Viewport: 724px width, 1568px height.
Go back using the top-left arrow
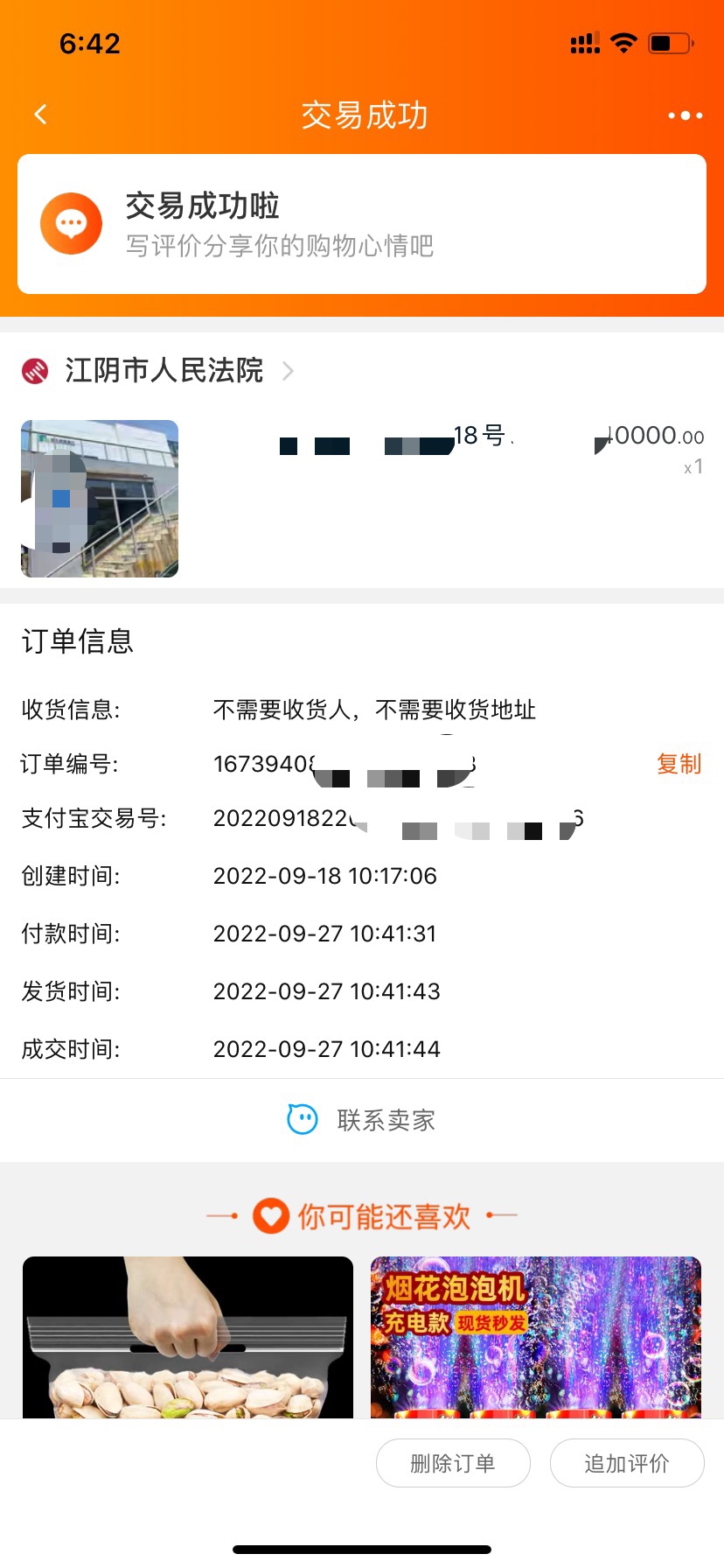[40, 115]
